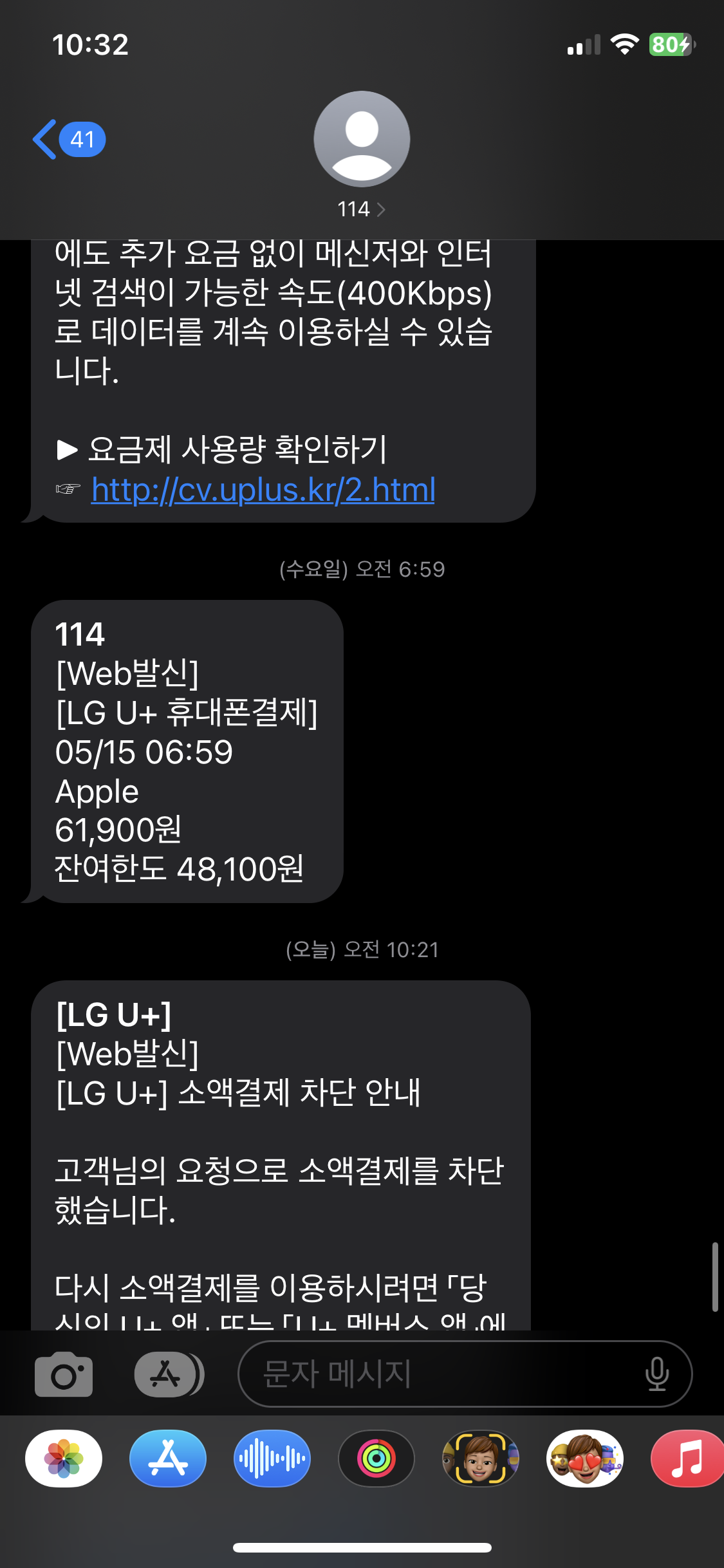Open the Photos iMessage app
The width and height of the screenshot is (724, 1568).
coord(64,1459)
